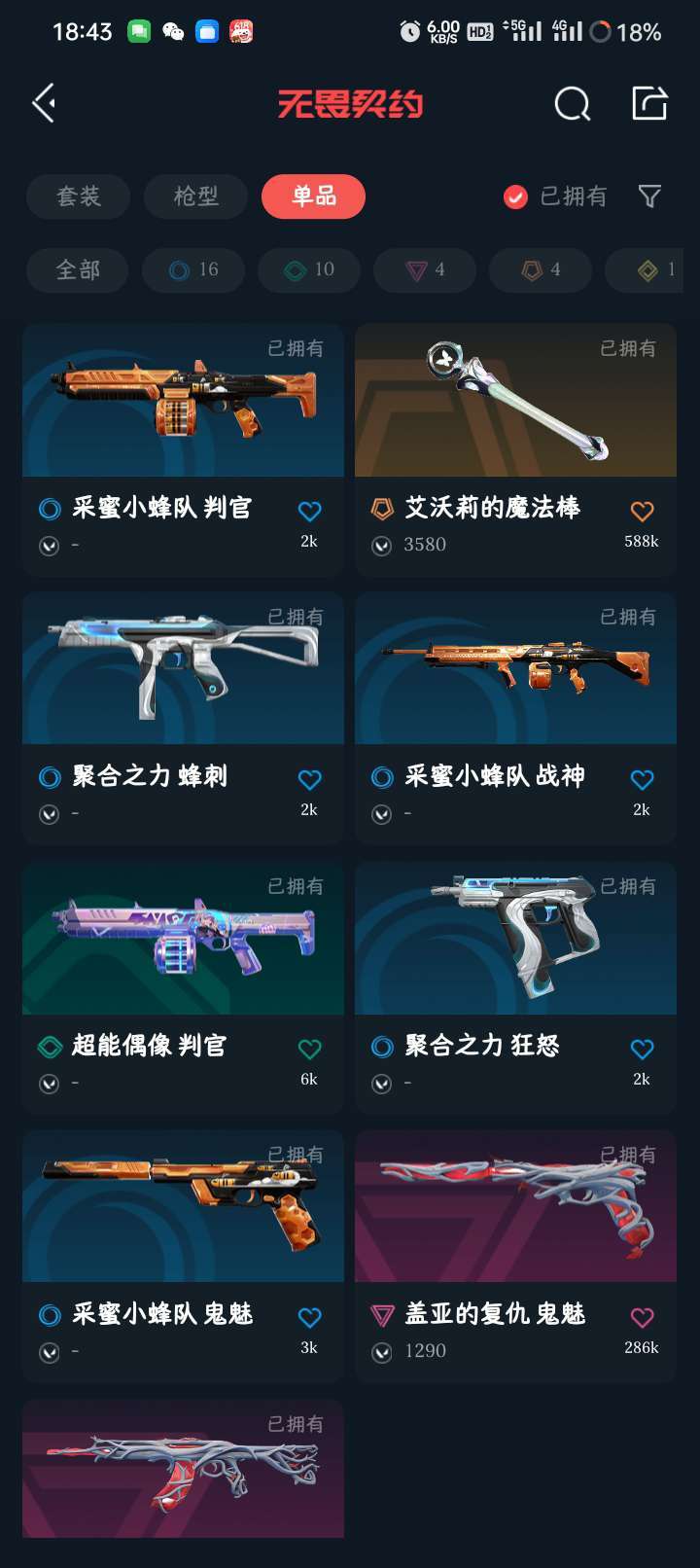
Task: Open the search icon in the header
Action: [x=572, y=103]
